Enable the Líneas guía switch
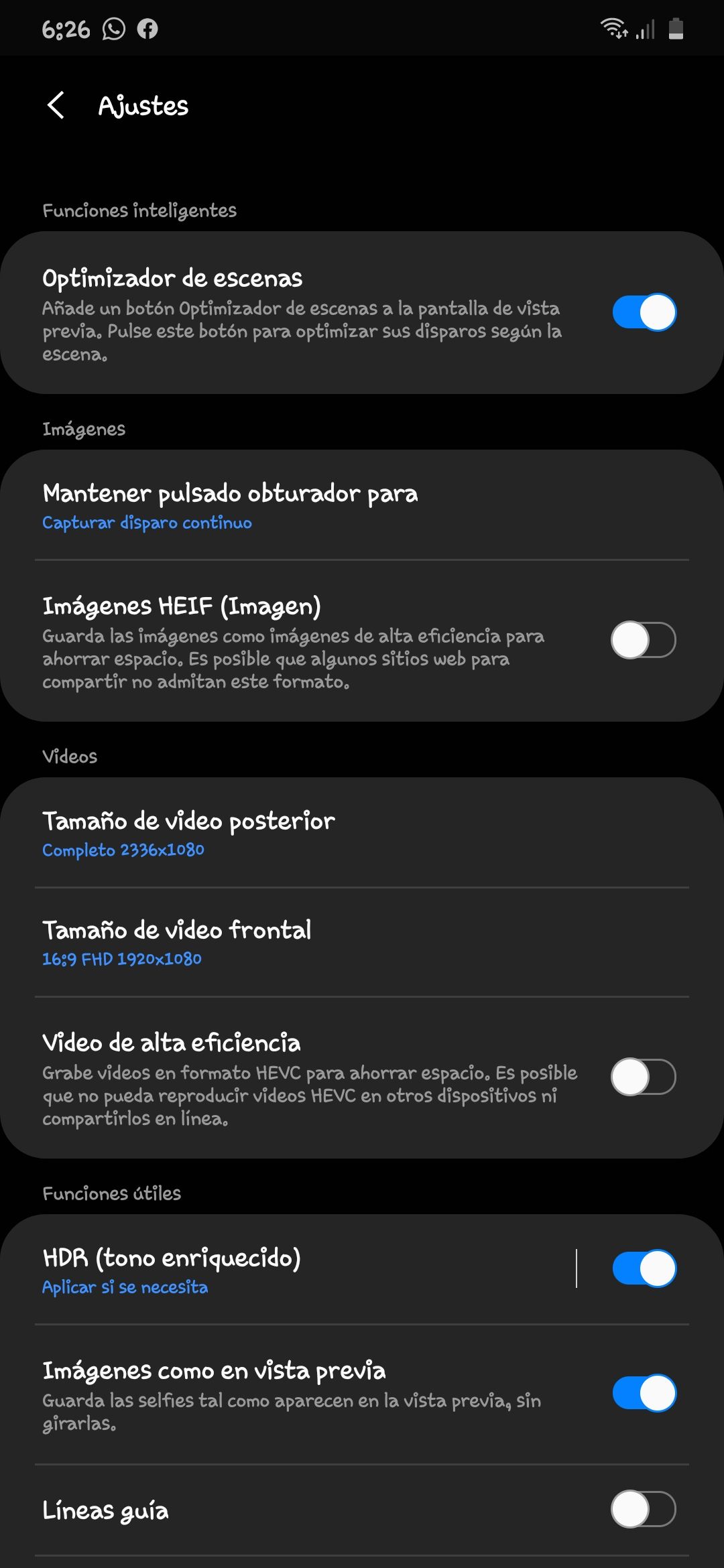The image size is (724, 1568). pos(644,1509)
